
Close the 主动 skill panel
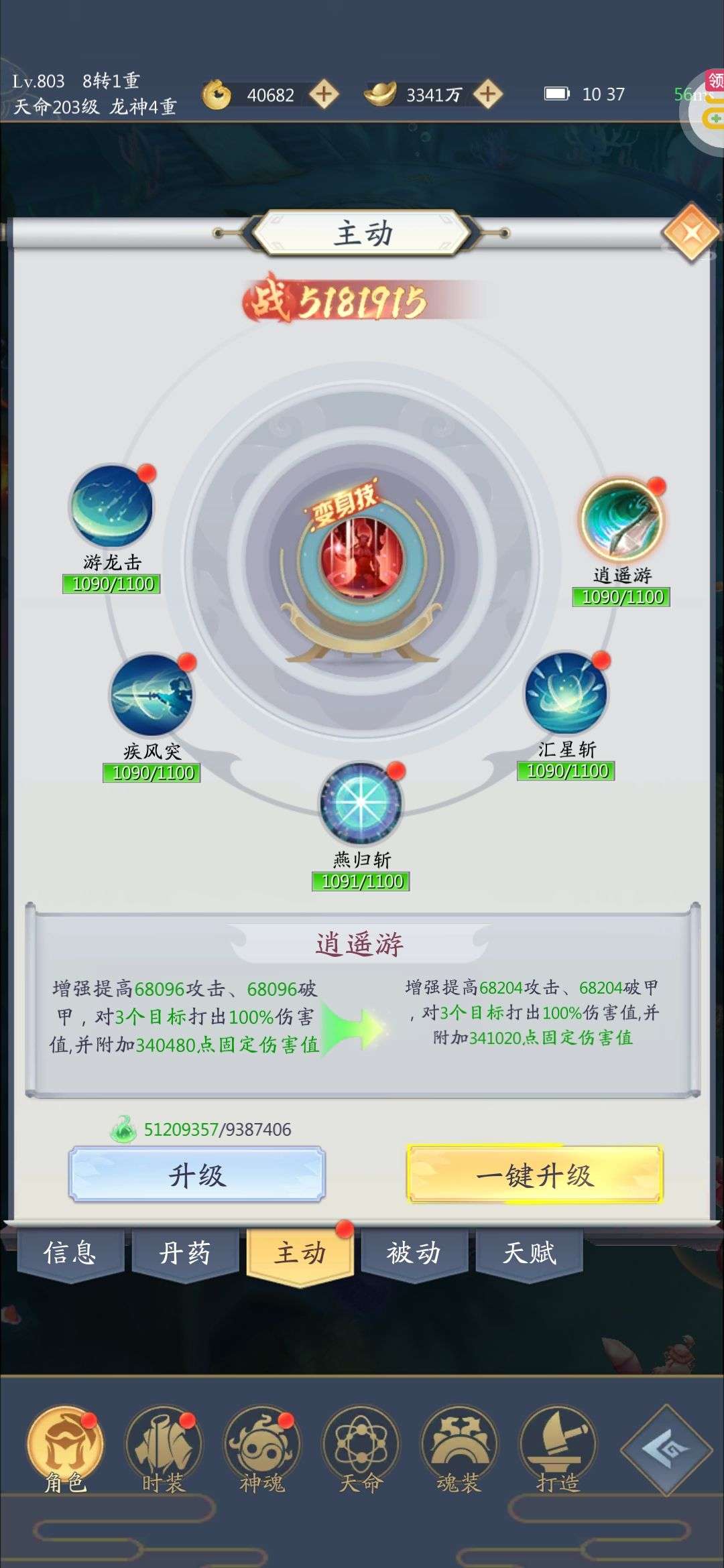point(691,233)
